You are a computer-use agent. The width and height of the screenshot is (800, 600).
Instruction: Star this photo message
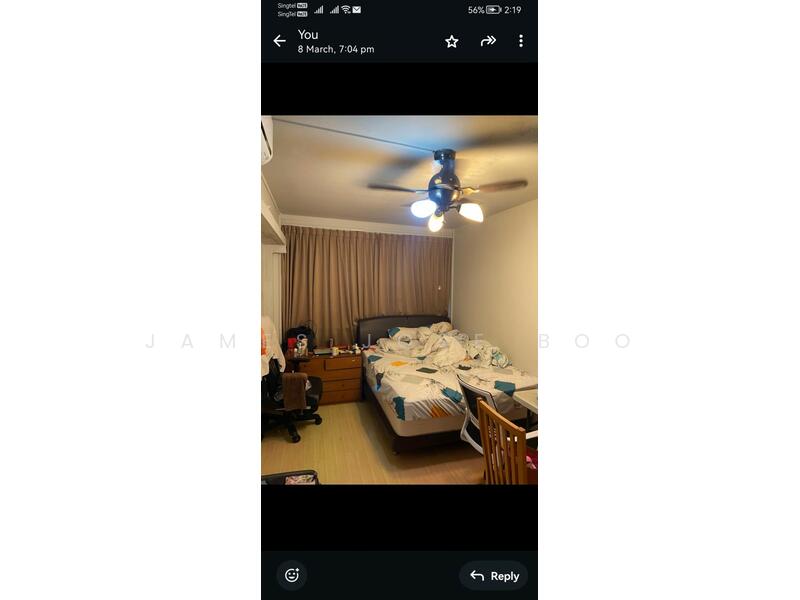(451, 41)
